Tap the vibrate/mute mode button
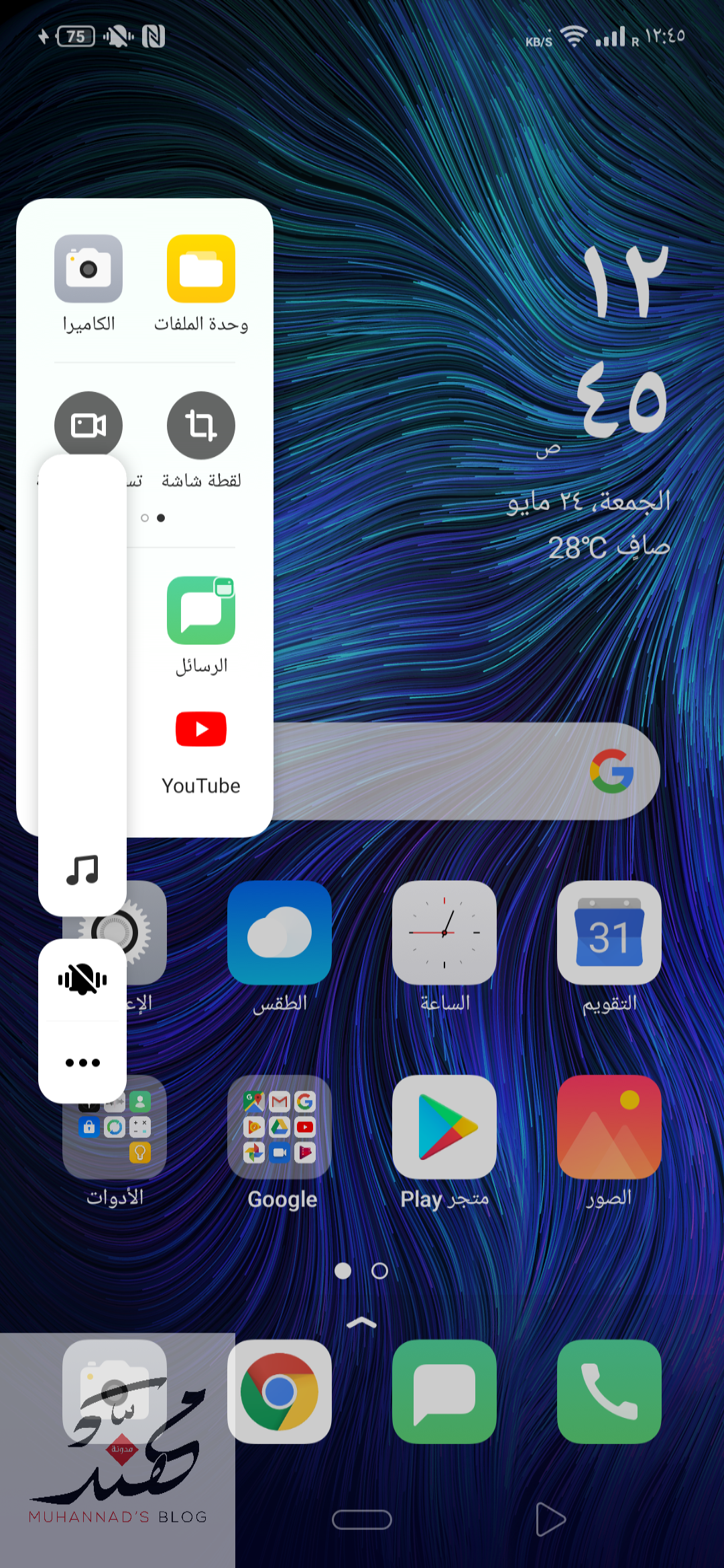The image size is (724, 1568). 82,980
